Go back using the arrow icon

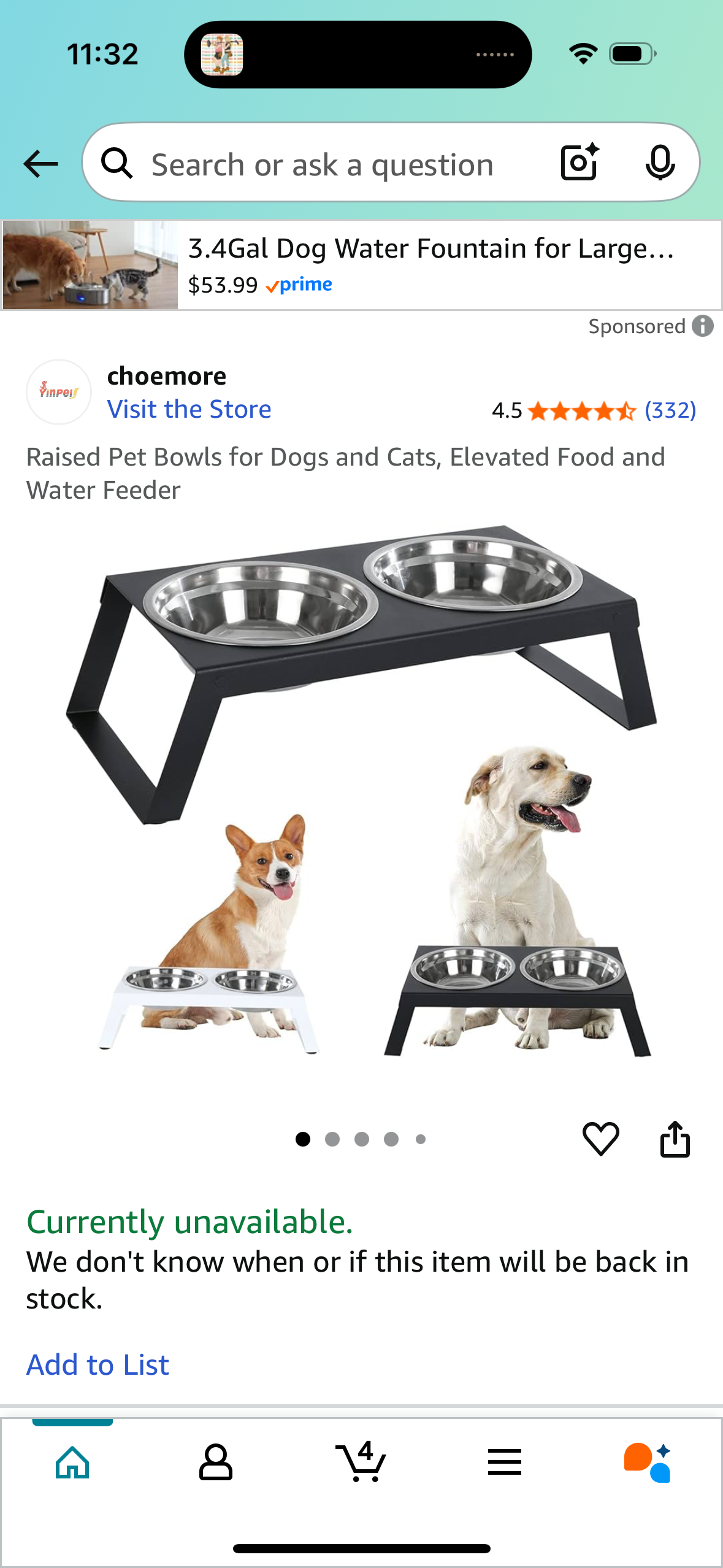40,164
